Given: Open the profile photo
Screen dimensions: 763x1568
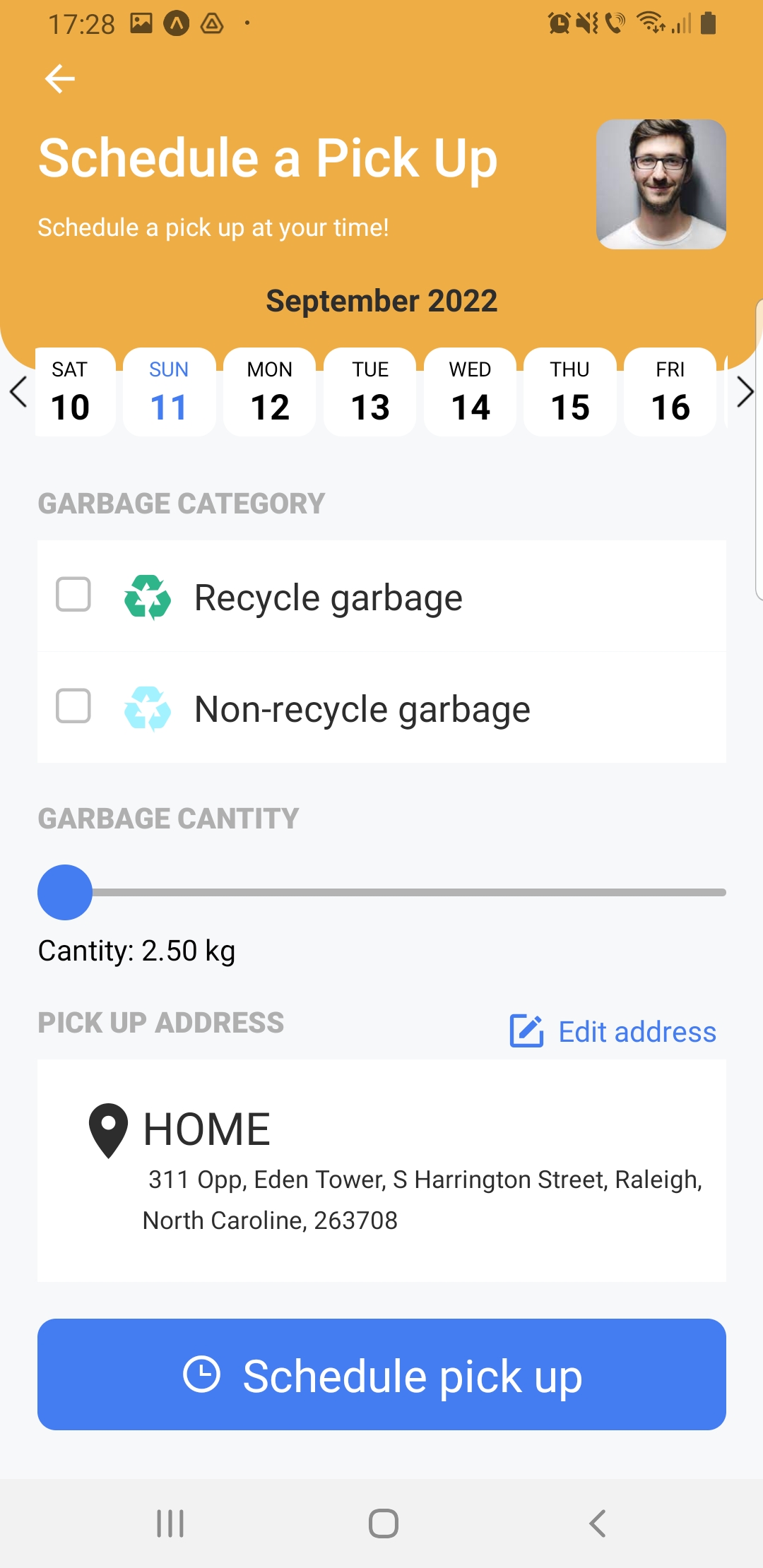Looking at the screenshot, I should tap(661, 184).
